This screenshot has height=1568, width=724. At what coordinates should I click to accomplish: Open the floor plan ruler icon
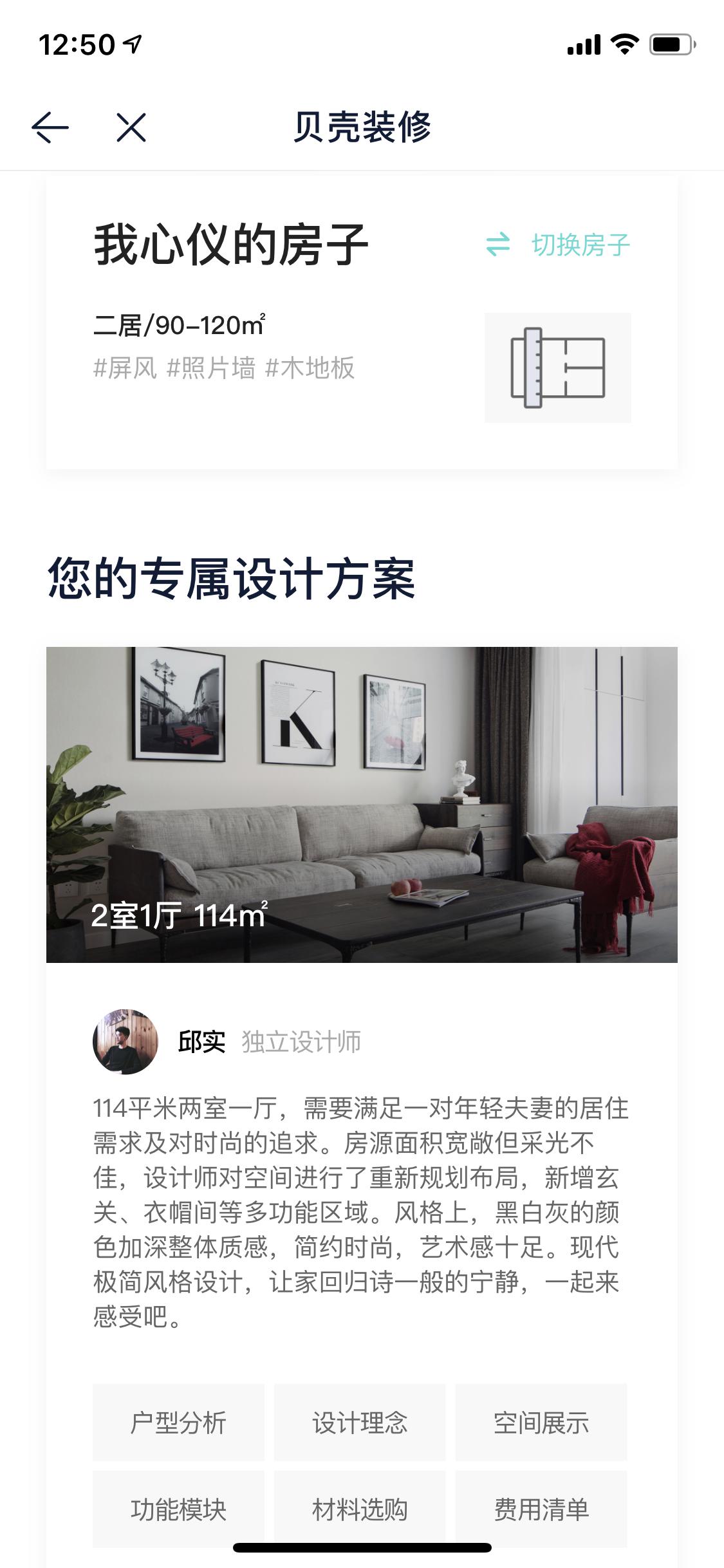click(x=557, y=368)
